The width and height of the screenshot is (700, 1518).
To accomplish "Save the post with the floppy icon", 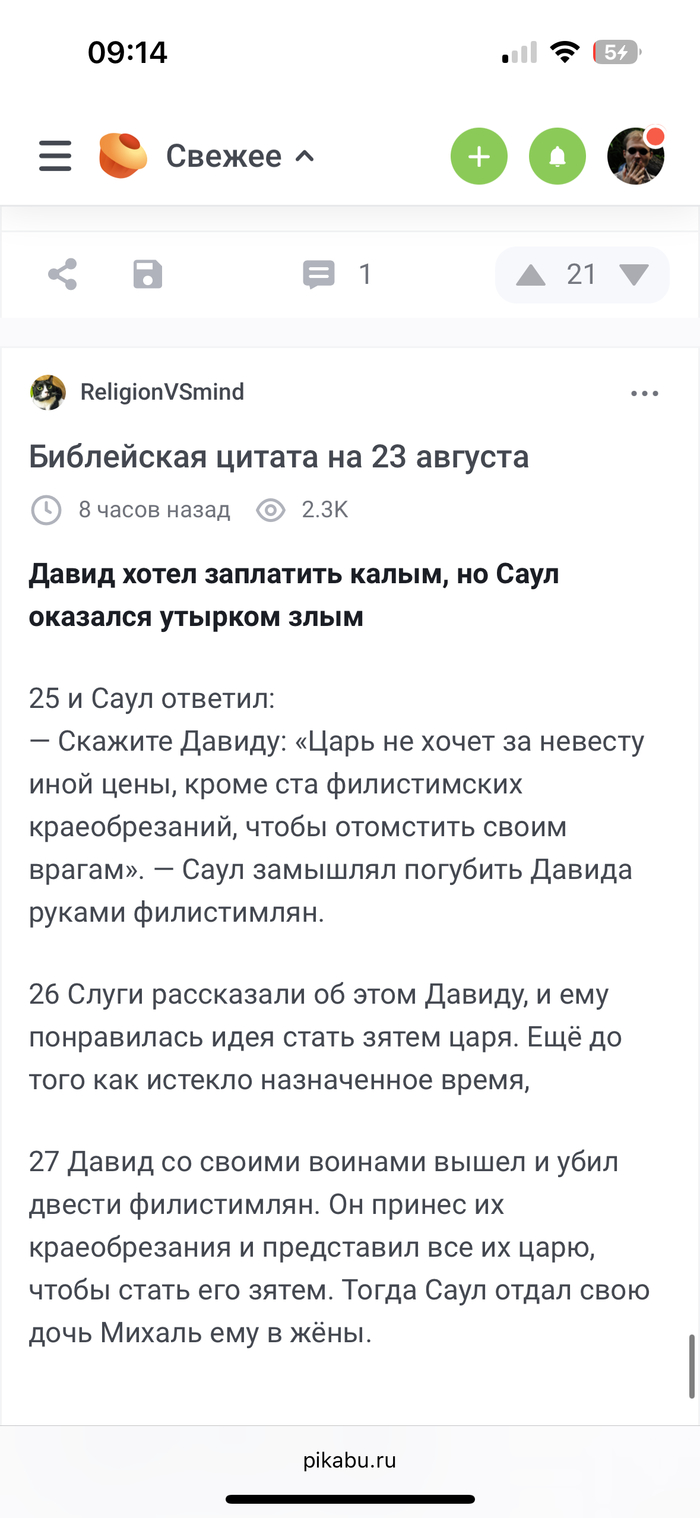I will (x=148, y=274).
